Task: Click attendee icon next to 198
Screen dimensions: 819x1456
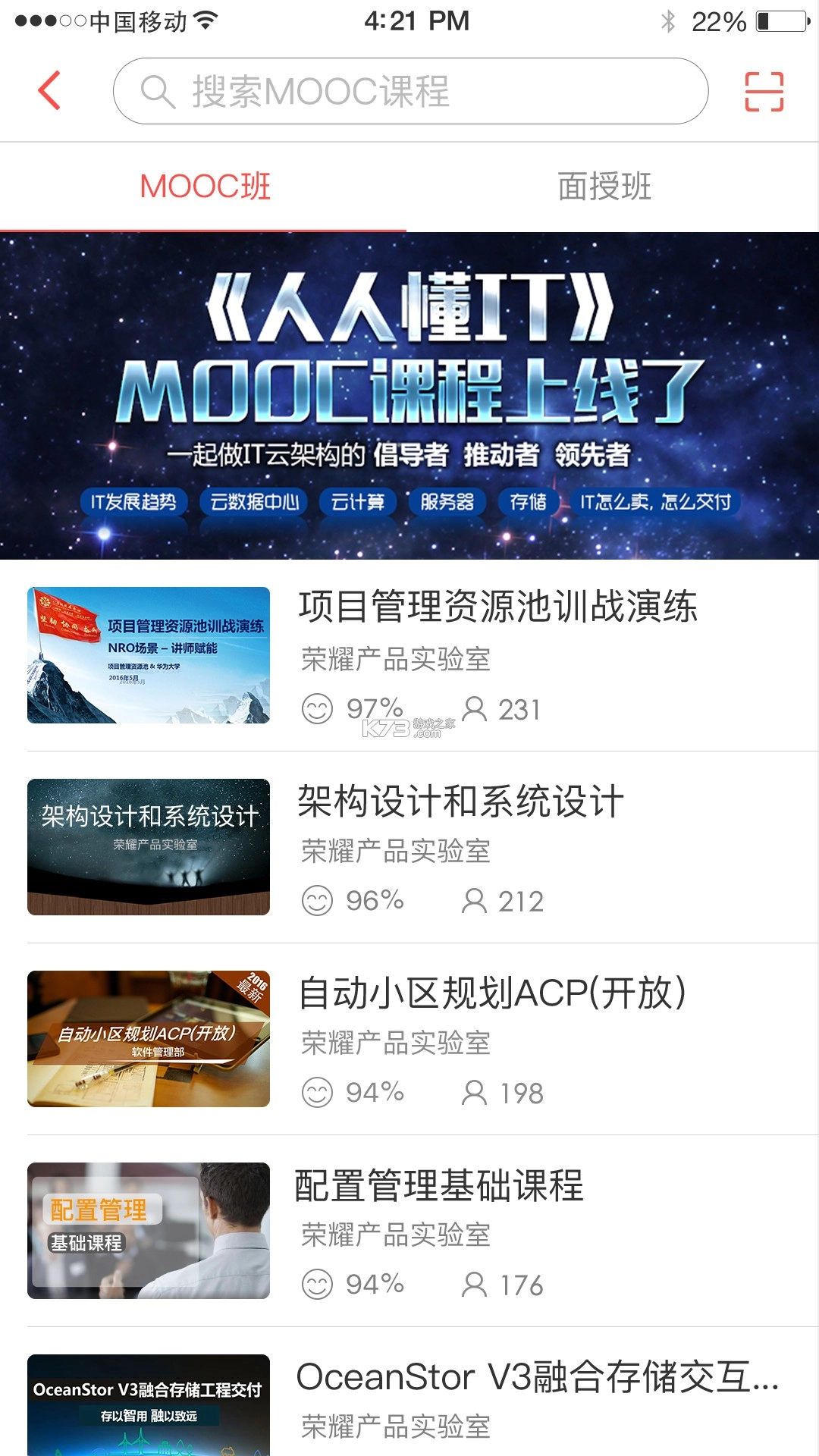Action: [x=476, y=1092]
